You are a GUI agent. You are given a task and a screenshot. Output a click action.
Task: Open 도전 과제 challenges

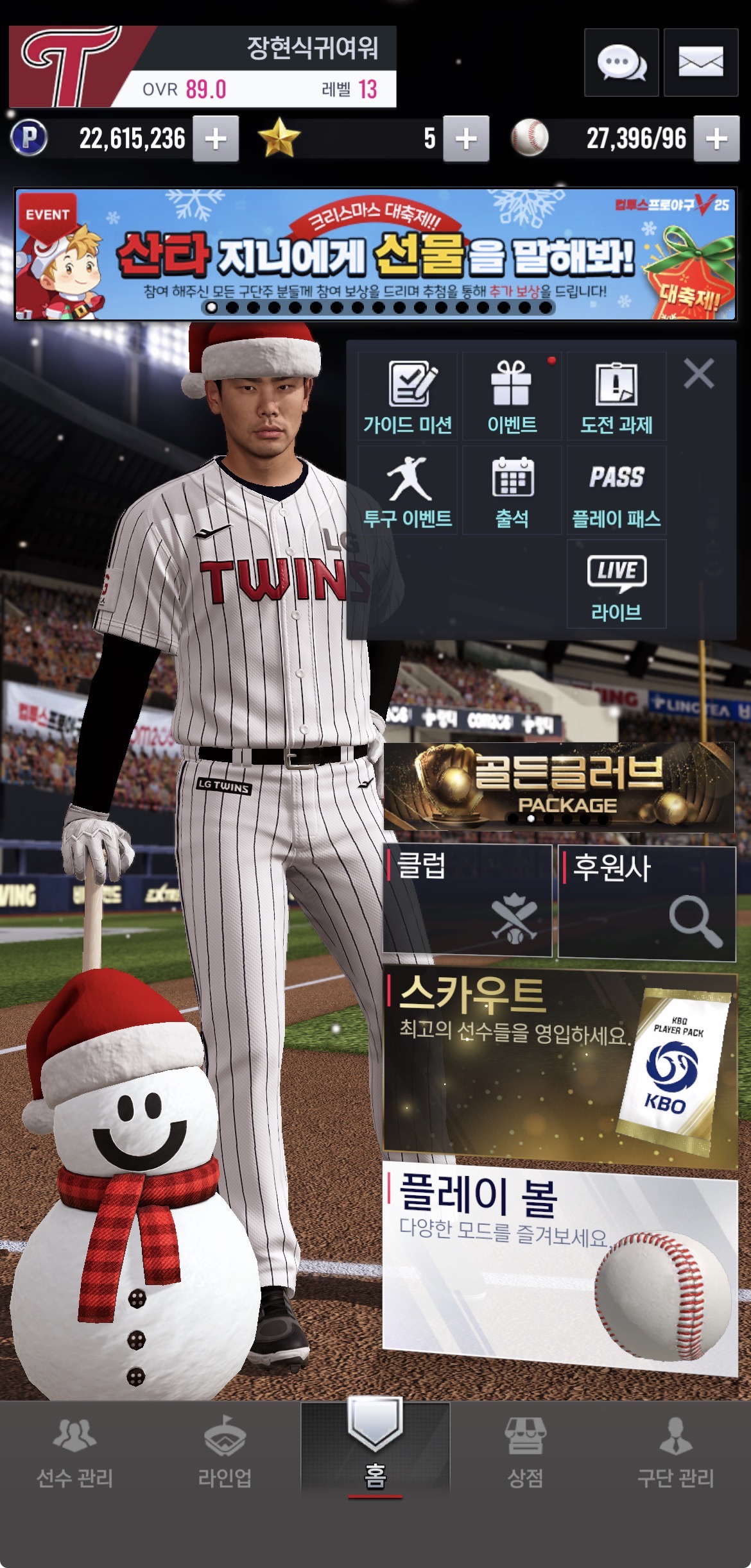pos(616,397)
